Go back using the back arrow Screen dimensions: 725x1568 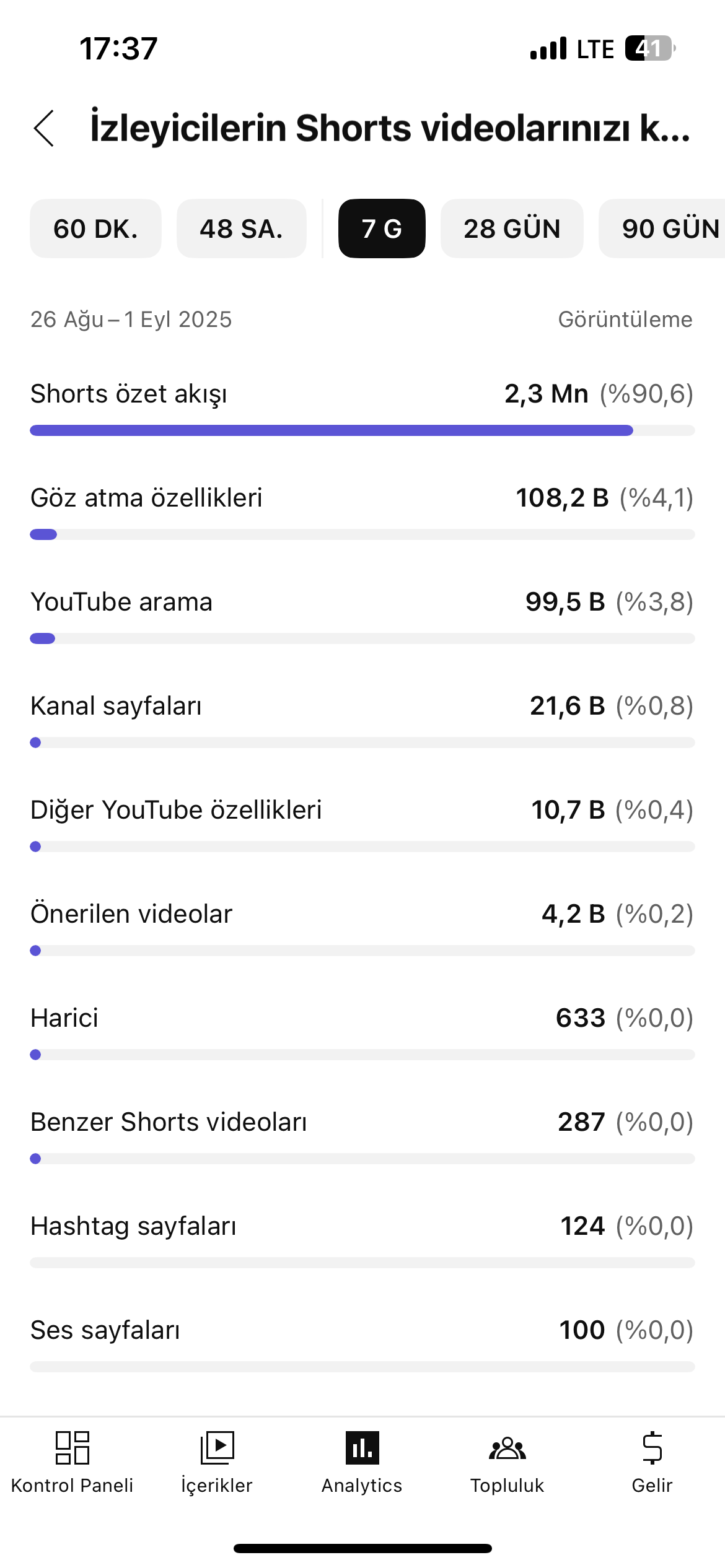pos(44,128)
